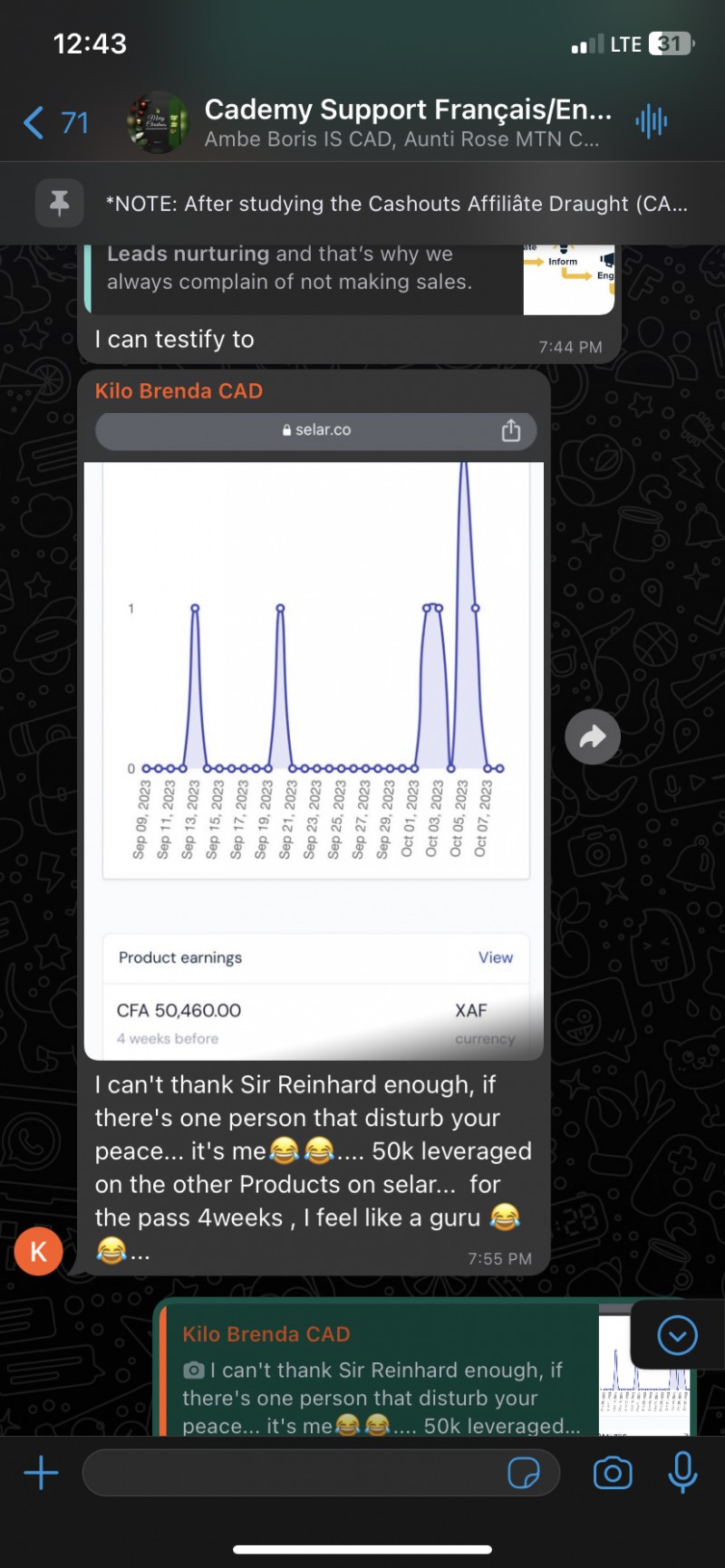Forward Kilo Brenda's image message

(593, 736)
